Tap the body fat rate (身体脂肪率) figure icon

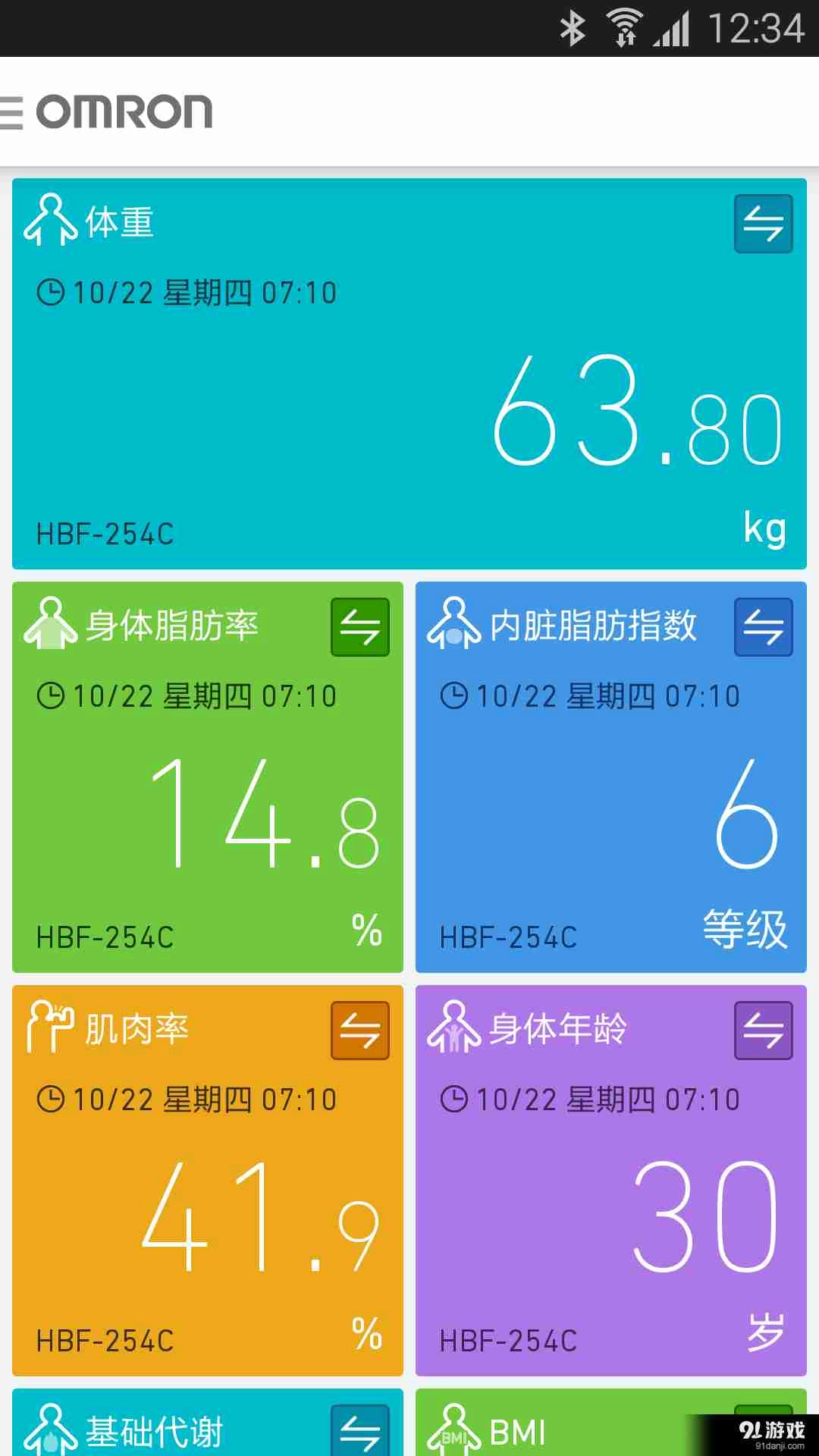pos(51,626)
